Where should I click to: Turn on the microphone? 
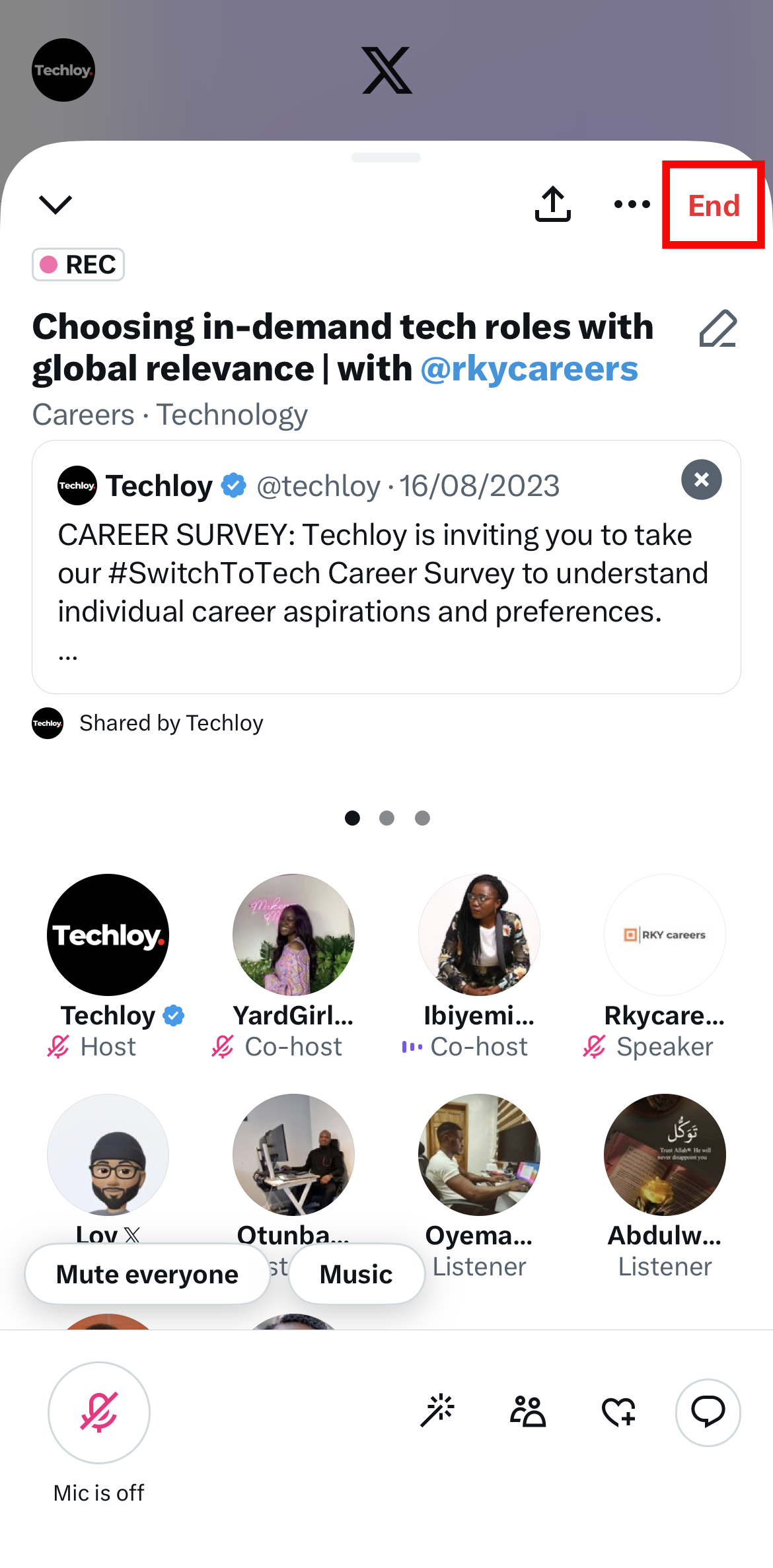tap(99, 1413)
